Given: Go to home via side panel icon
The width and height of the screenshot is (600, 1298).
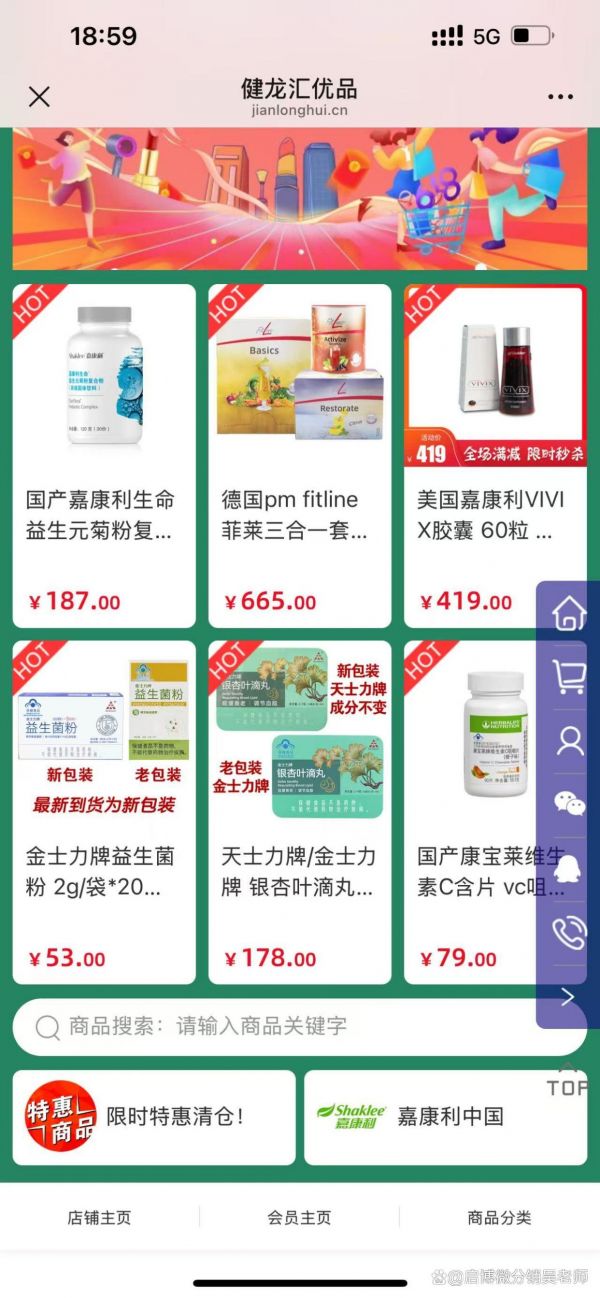Looking at the screenshot, I should [569, 613].
